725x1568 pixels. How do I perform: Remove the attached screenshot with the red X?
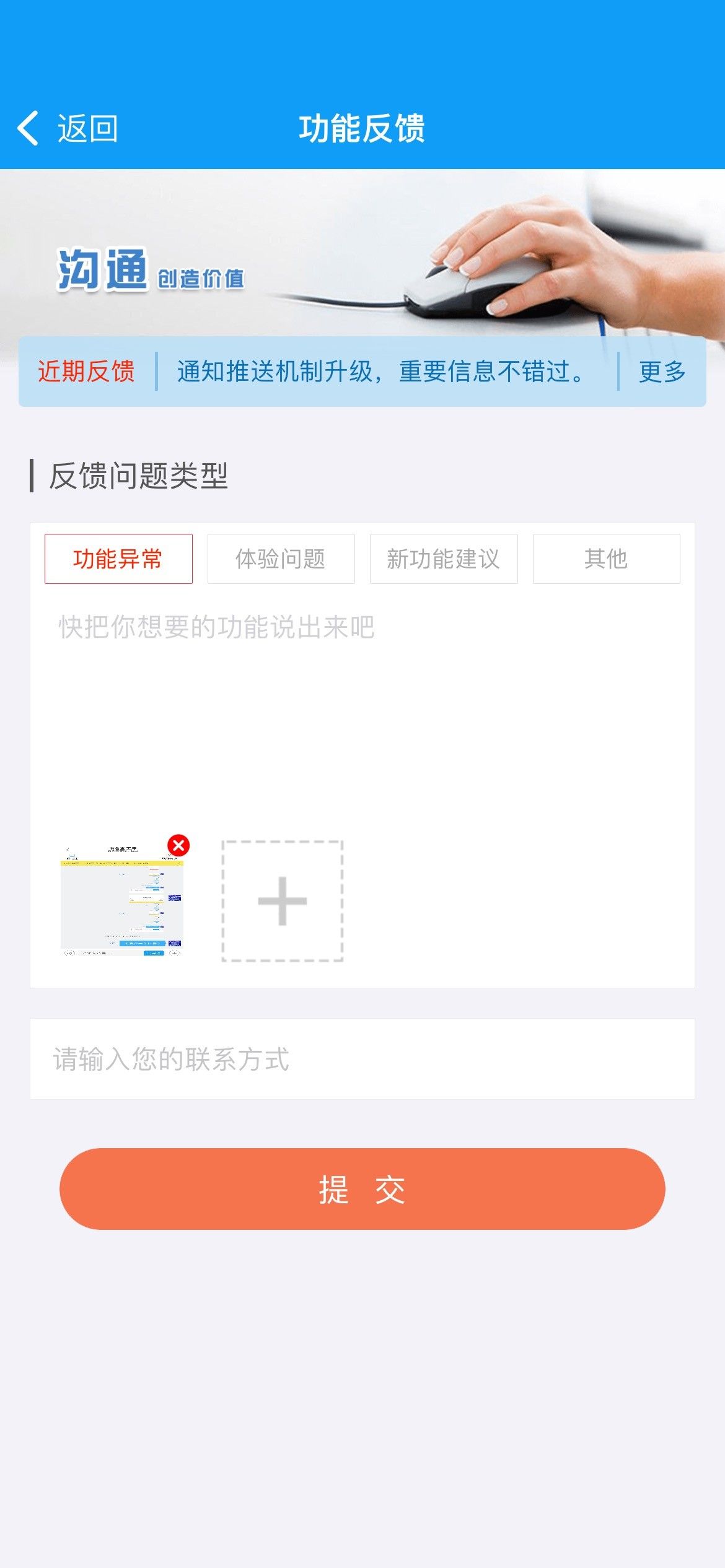(x=178, y=845)
